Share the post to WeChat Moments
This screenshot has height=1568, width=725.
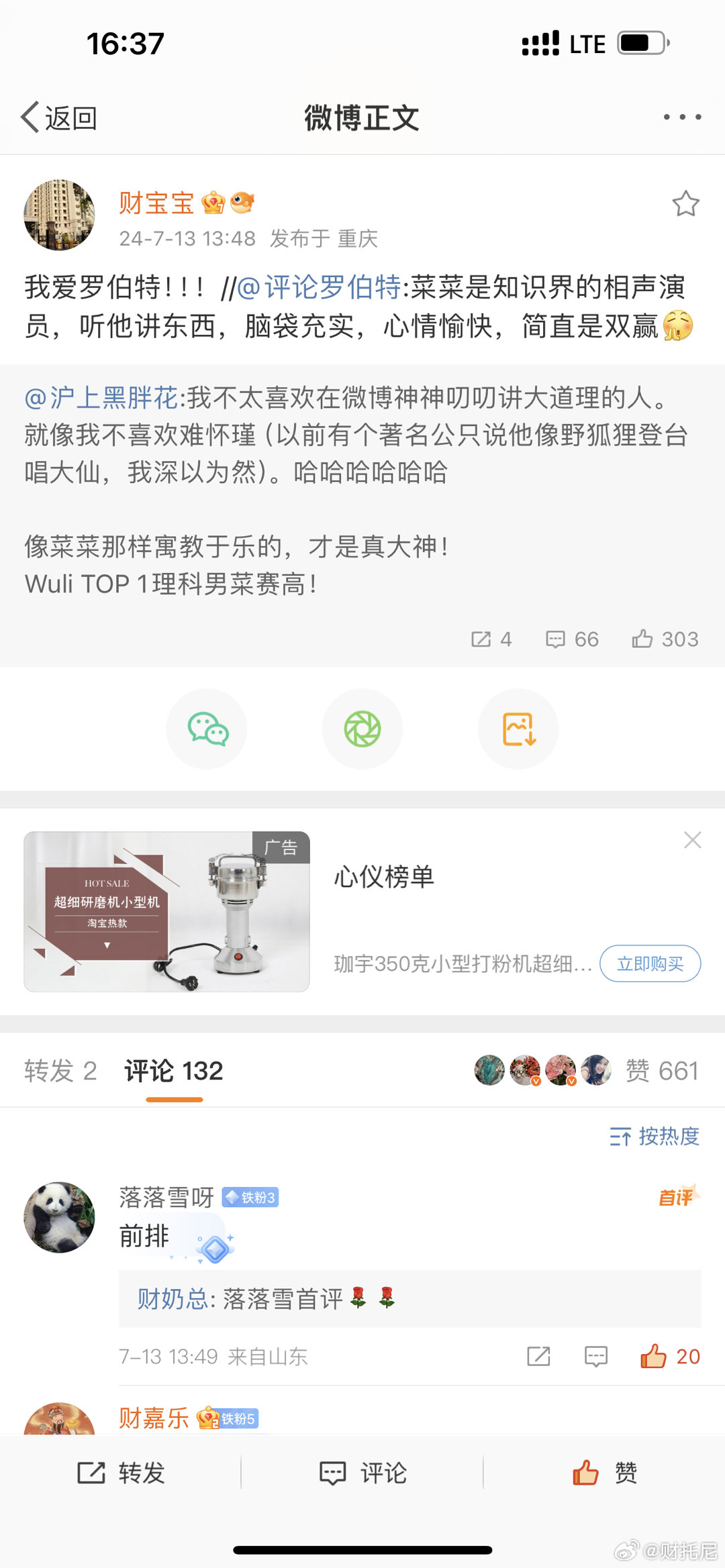[x=362, y=729]
